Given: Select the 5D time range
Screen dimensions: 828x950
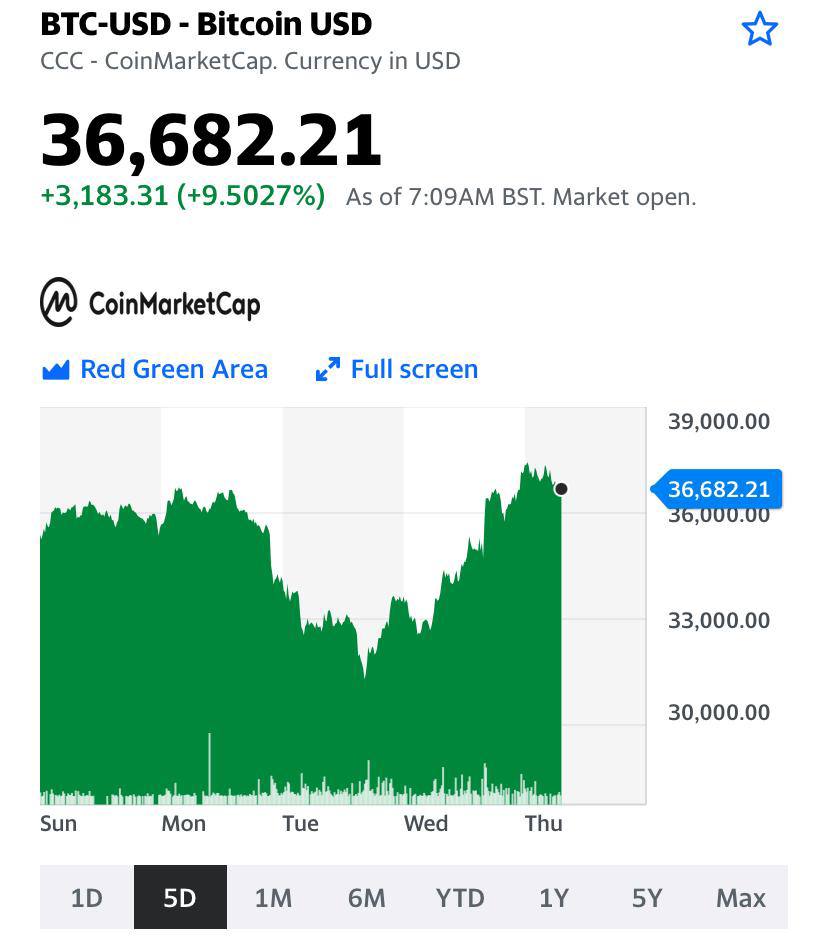Looking at the screenshot, I should (180, 898).
